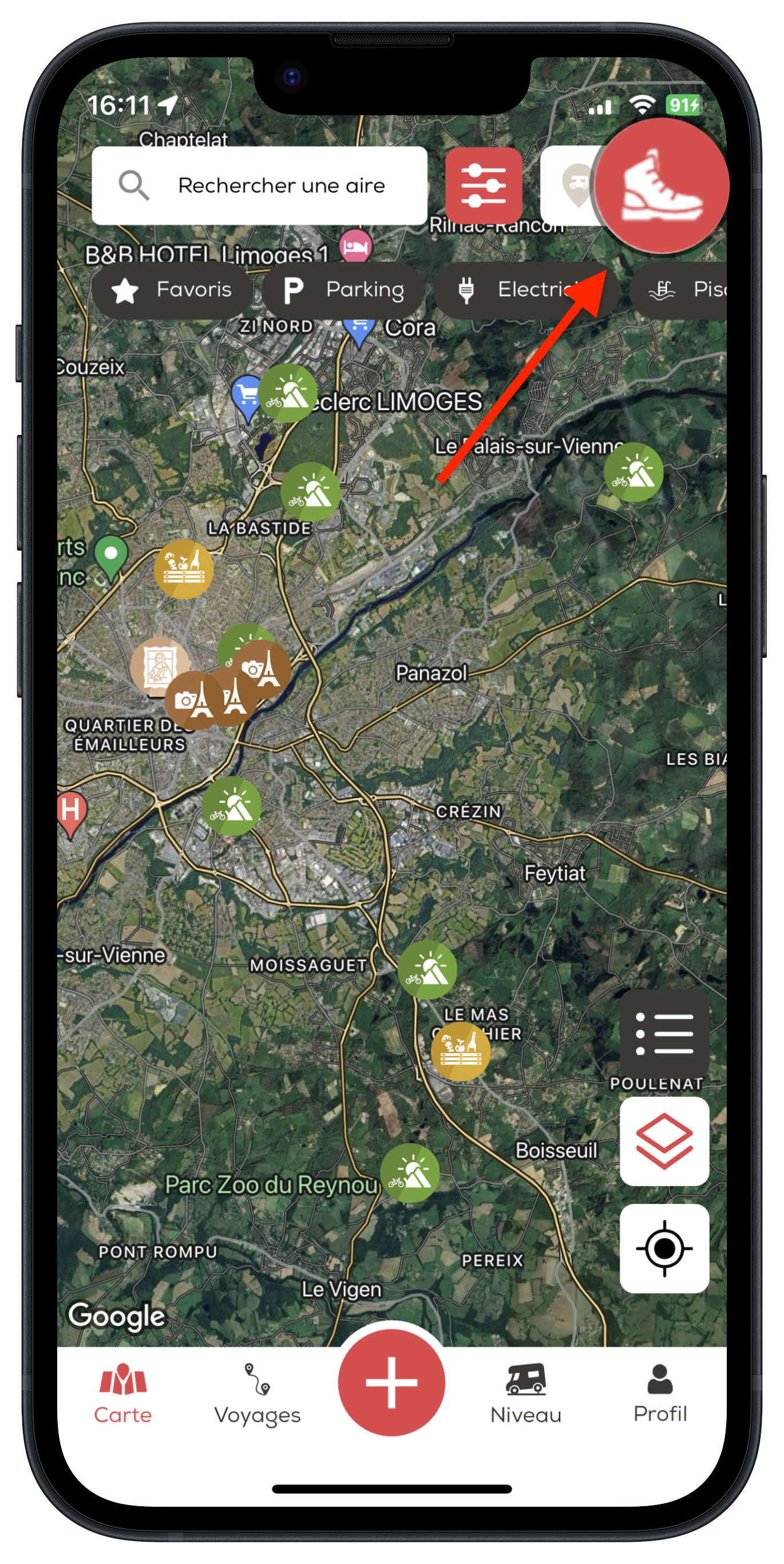Viewport: 784px width, 1564px height.
Task: Switch to the Profil tab
Action: (x=660, y=1394)
